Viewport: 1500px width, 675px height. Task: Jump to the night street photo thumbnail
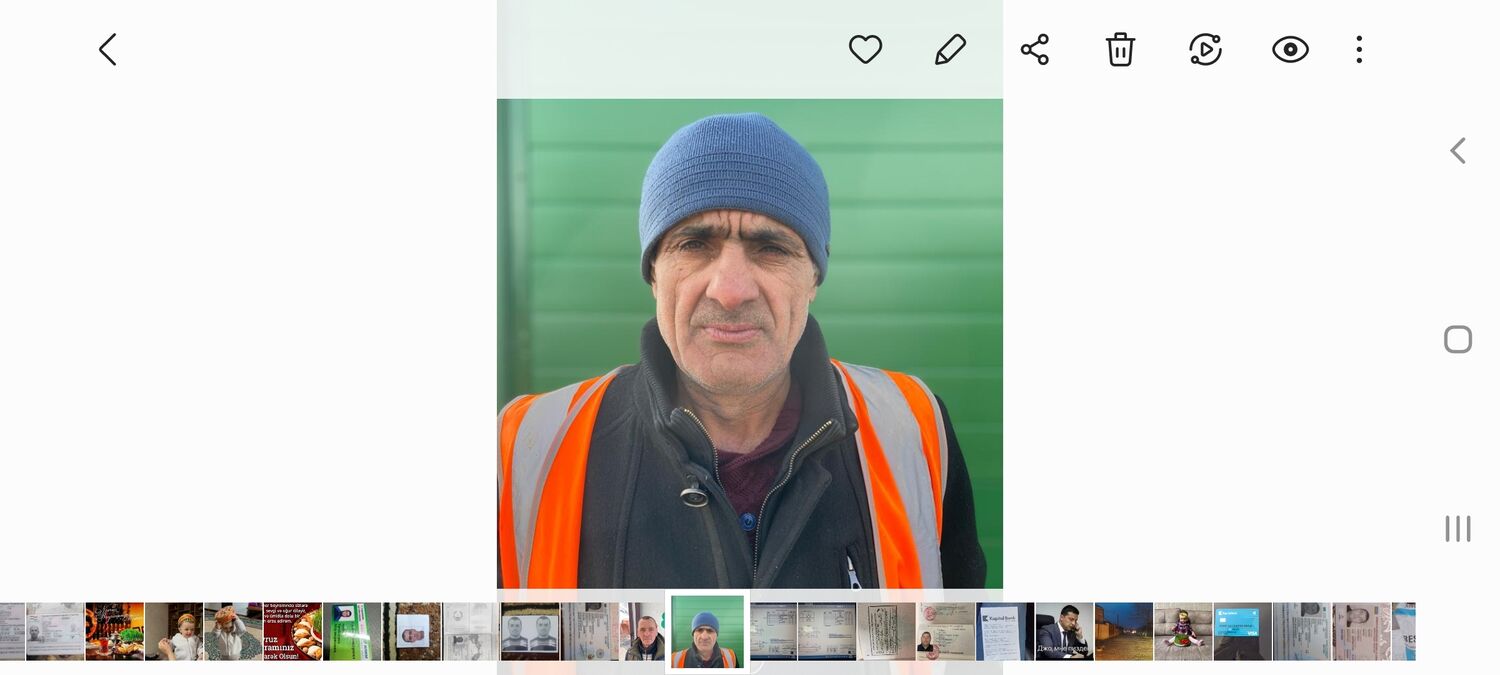(1124, 631)
